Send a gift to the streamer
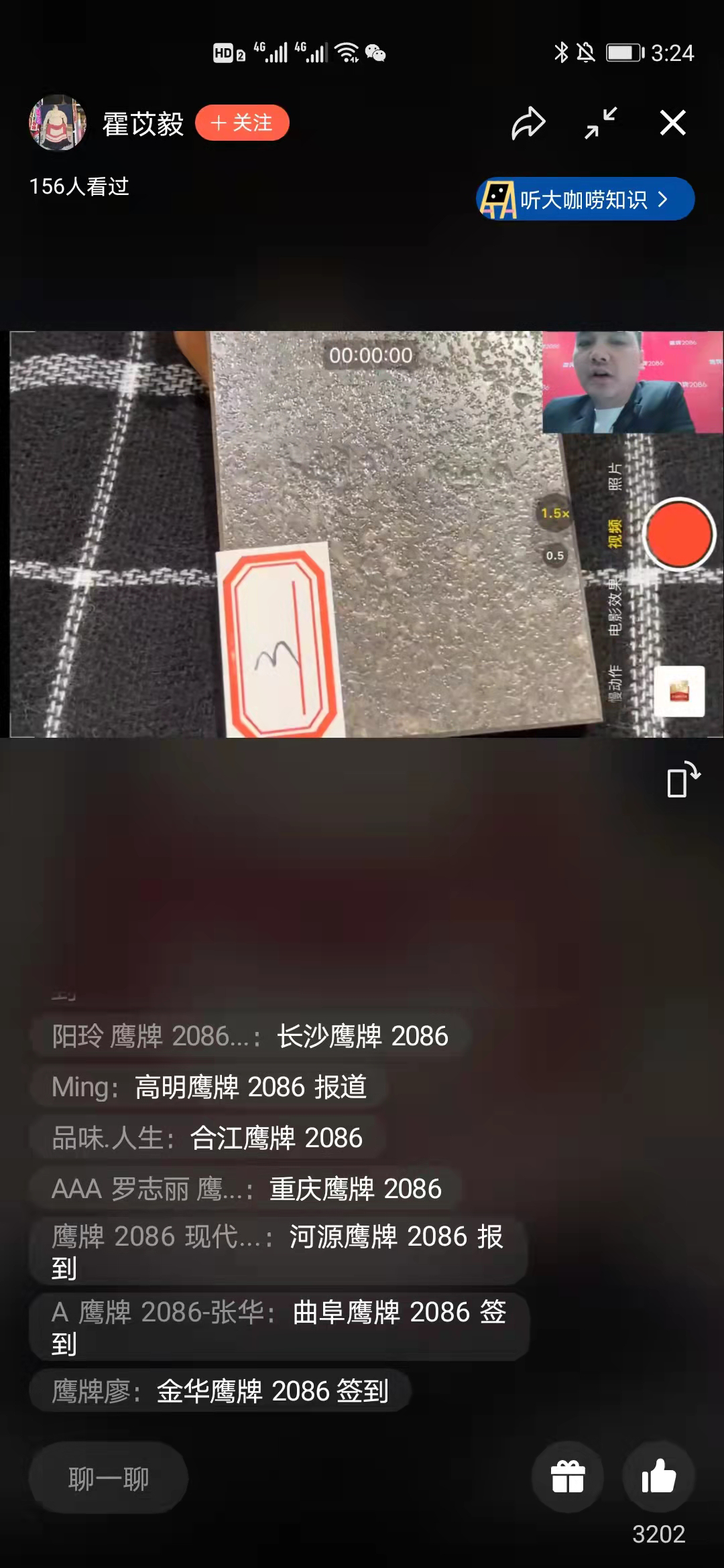Viewport: 724px width, 1568px height. coord(568,1477)
